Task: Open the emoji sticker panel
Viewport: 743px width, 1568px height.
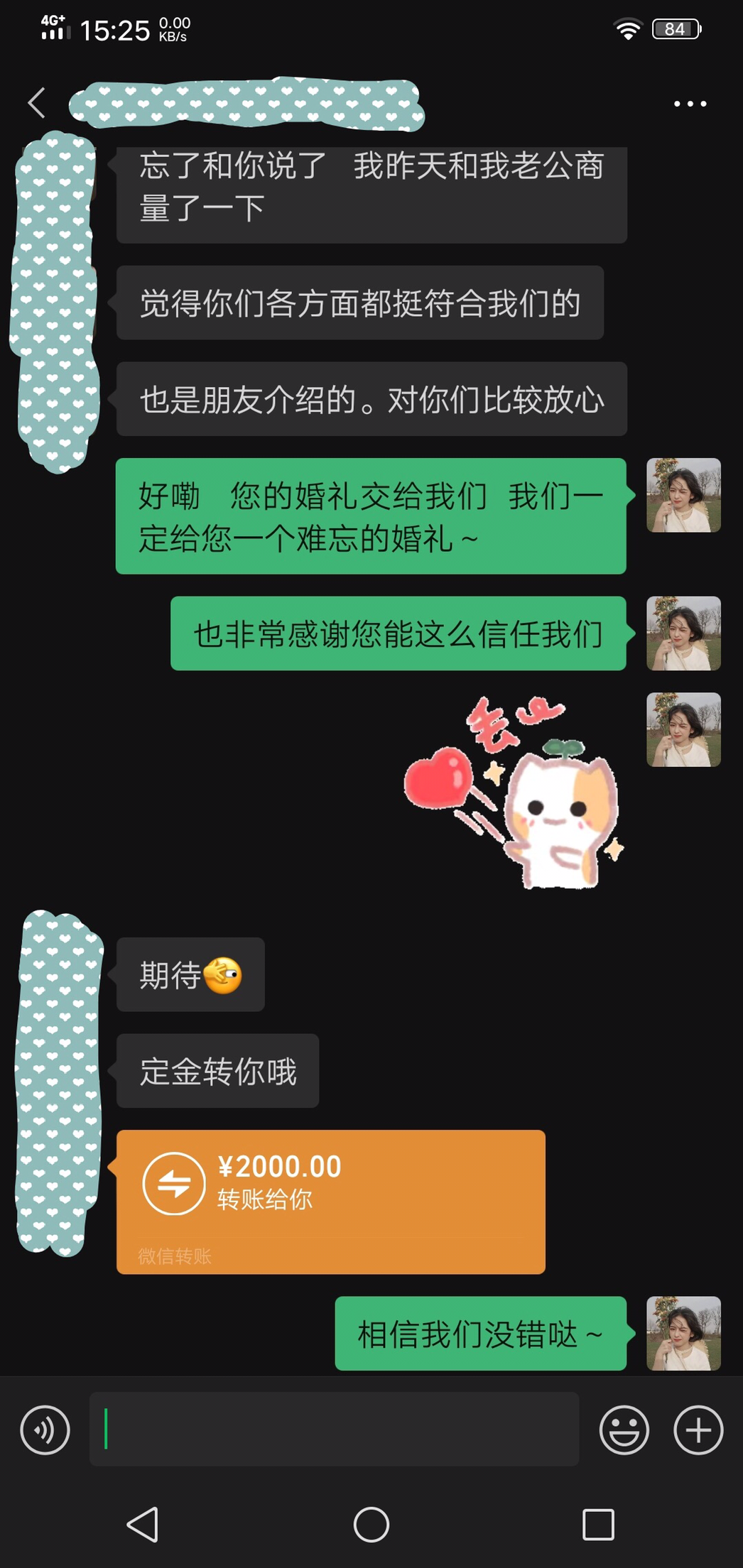Action: 624,1430
